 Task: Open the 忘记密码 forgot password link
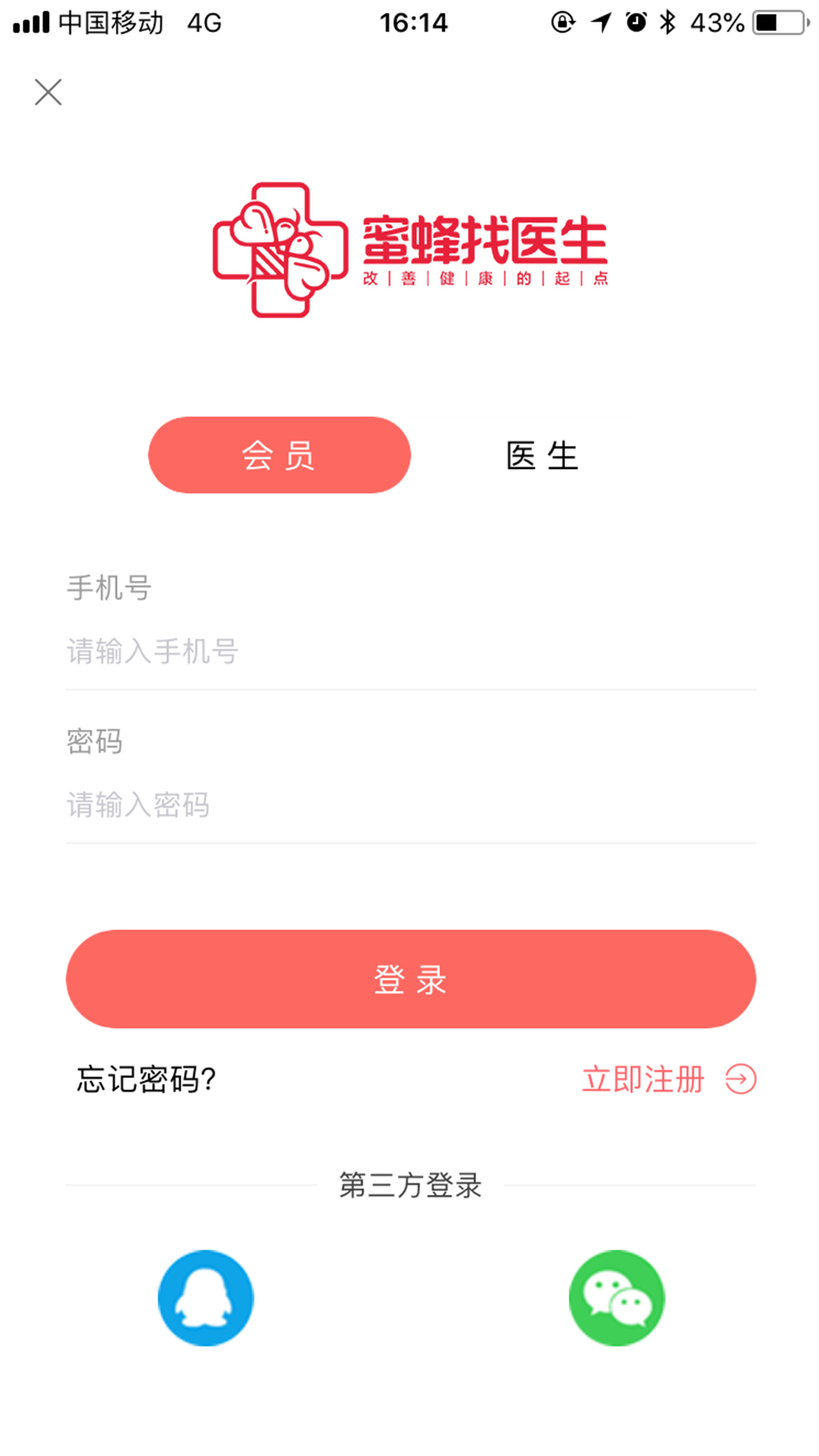[146, 1079]
